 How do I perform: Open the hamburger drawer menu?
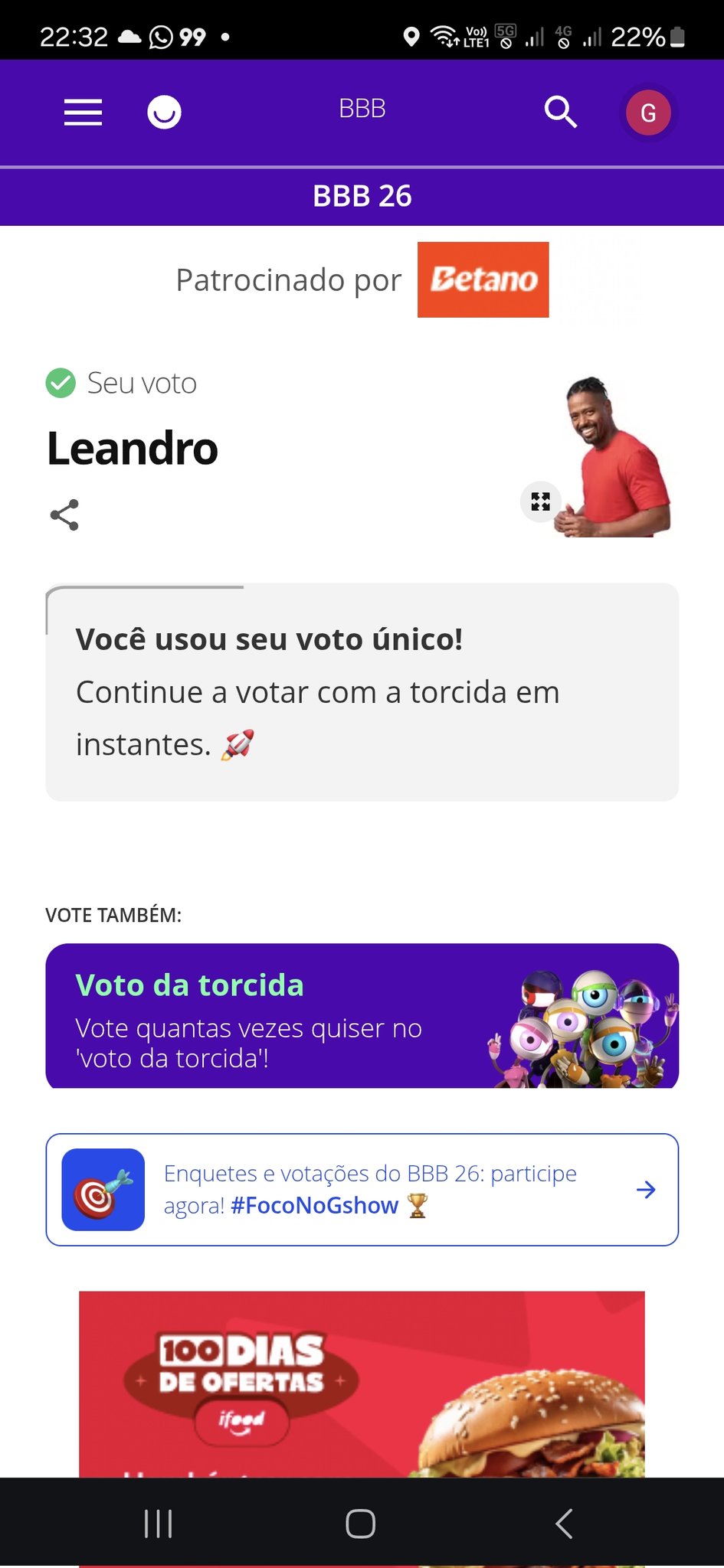click(83, 113)
